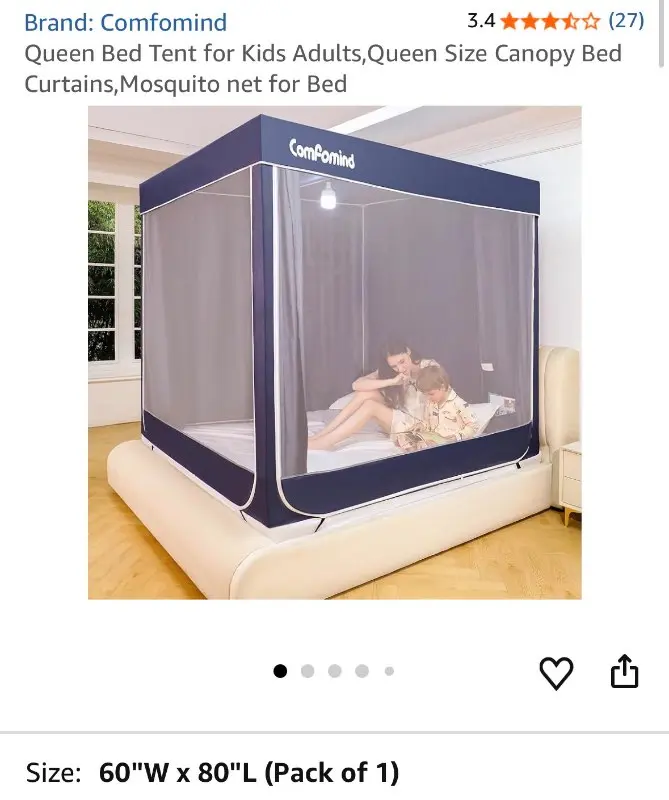Add item to wish list heart

point(556,673)
